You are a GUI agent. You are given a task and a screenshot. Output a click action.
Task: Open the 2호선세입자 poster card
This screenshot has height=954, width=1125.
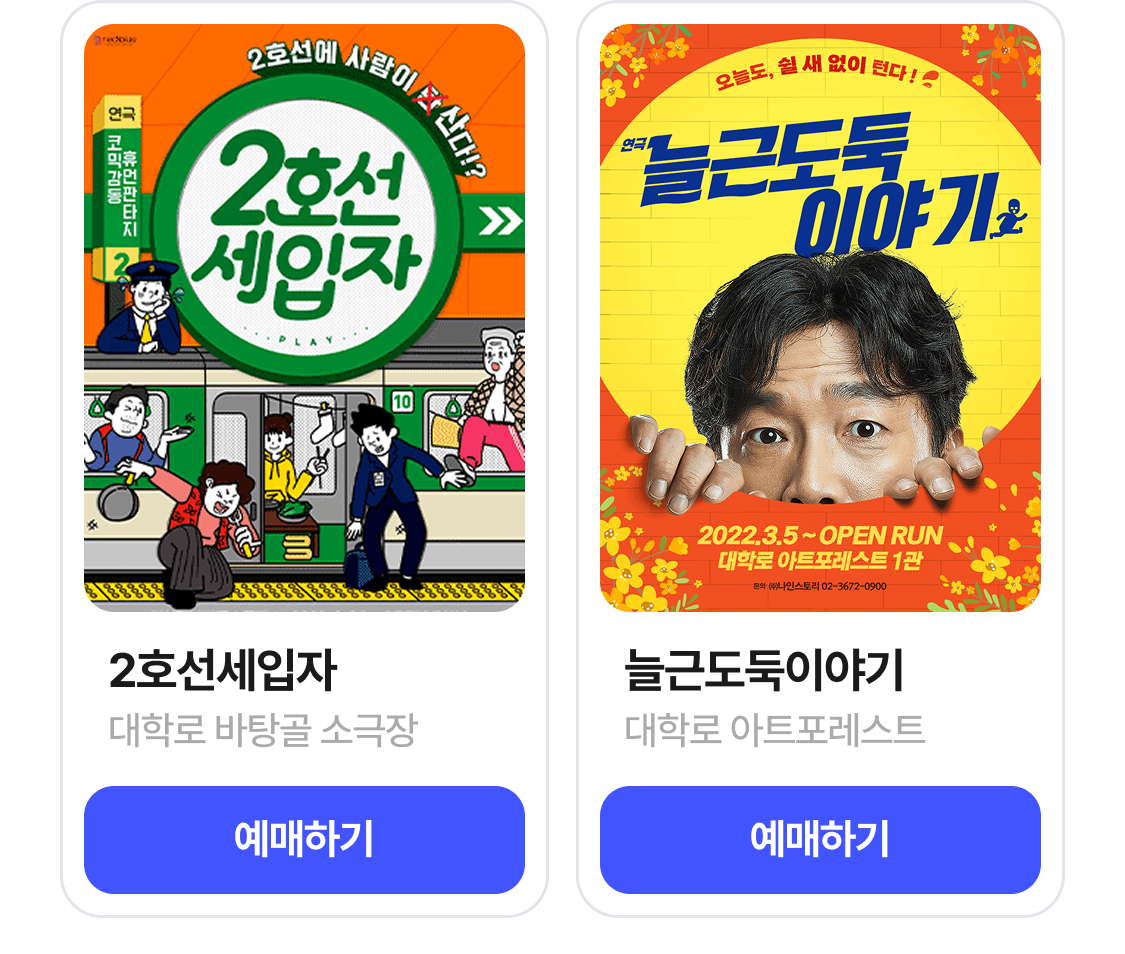point(304,317)
